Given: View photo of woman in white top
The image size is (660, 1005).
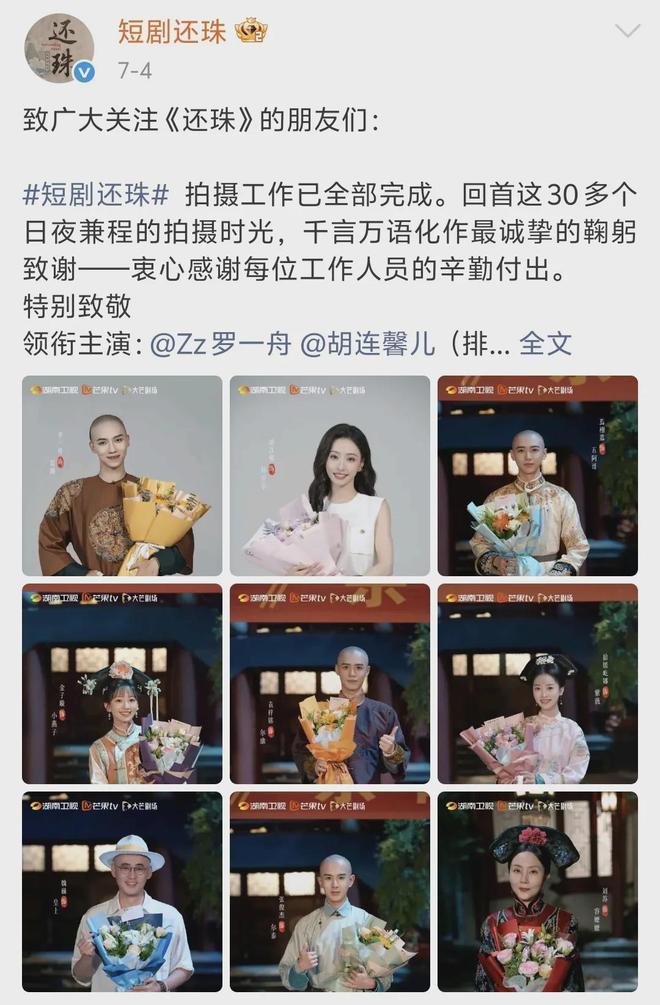Looking at the screenshot, I should [x=330, y=476].
